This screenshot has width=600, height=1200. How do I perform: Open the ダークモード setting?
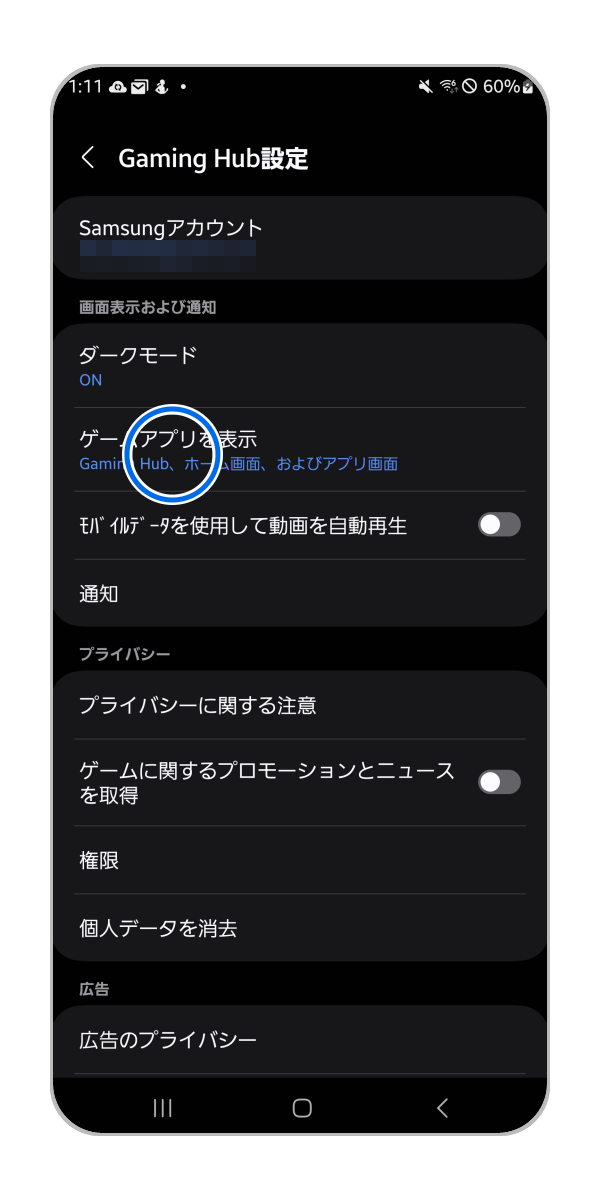click(300, 366)
